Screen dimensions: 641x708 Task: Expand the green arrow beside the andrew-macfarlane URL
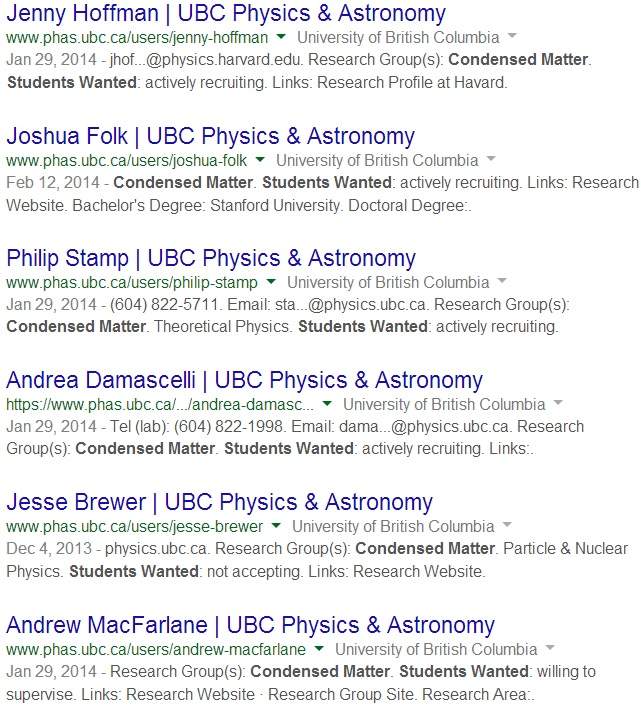(319, 650)
